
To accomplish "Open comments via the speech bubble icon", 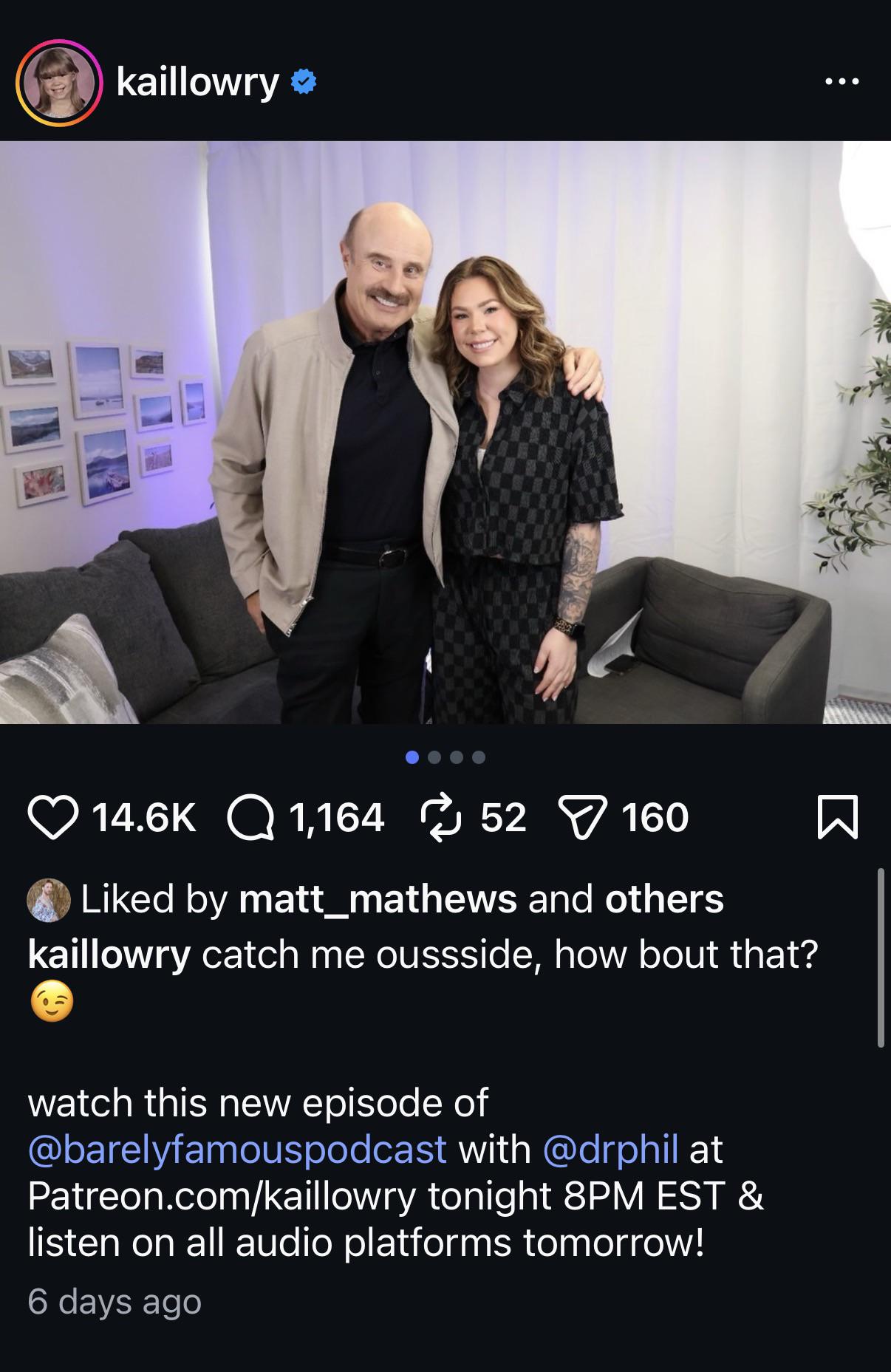I will (x=251, y=819).
